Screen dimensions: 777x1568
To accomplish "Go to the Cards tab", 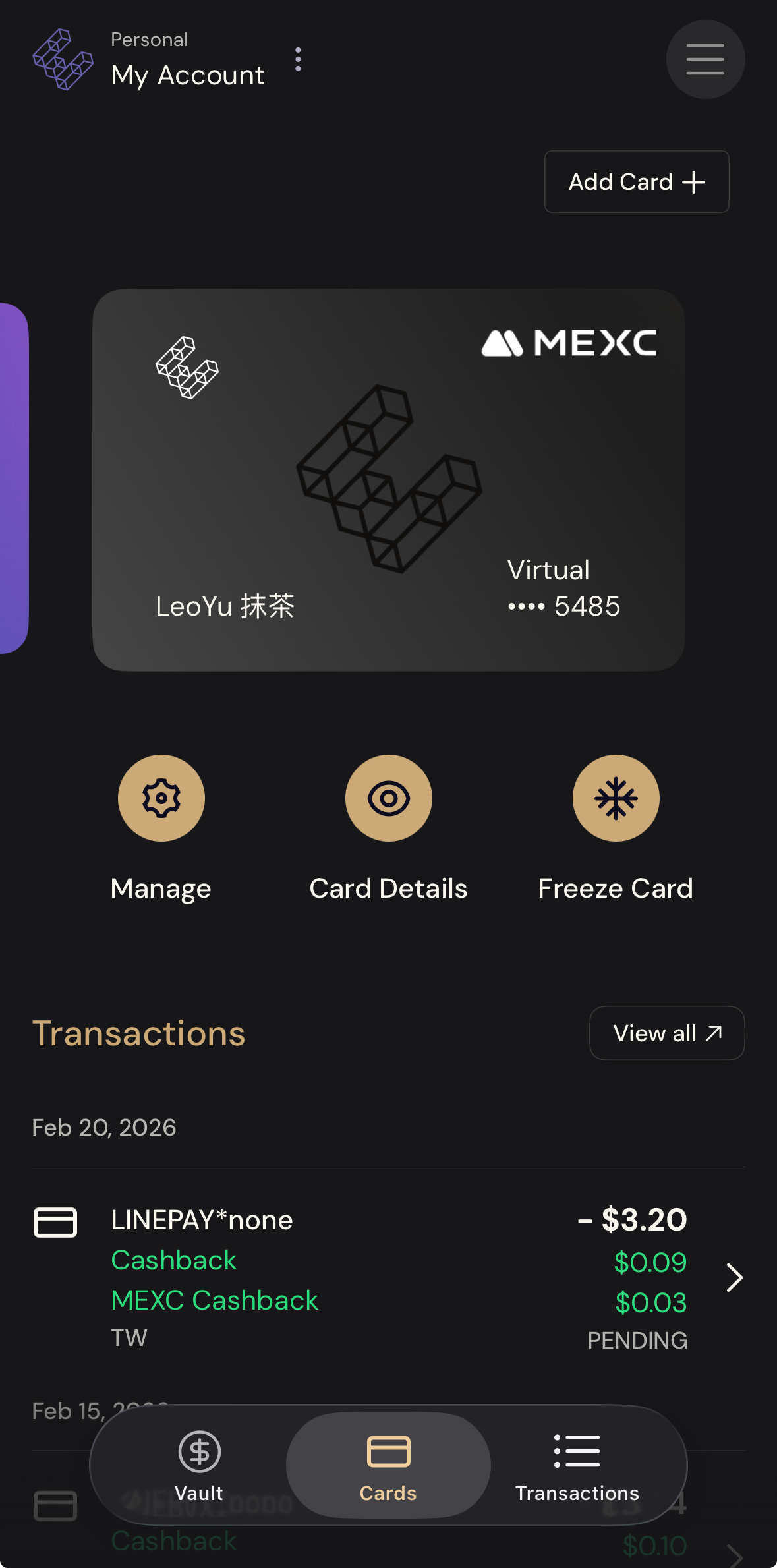I will pyautogui.click(x=388, y=1465).
